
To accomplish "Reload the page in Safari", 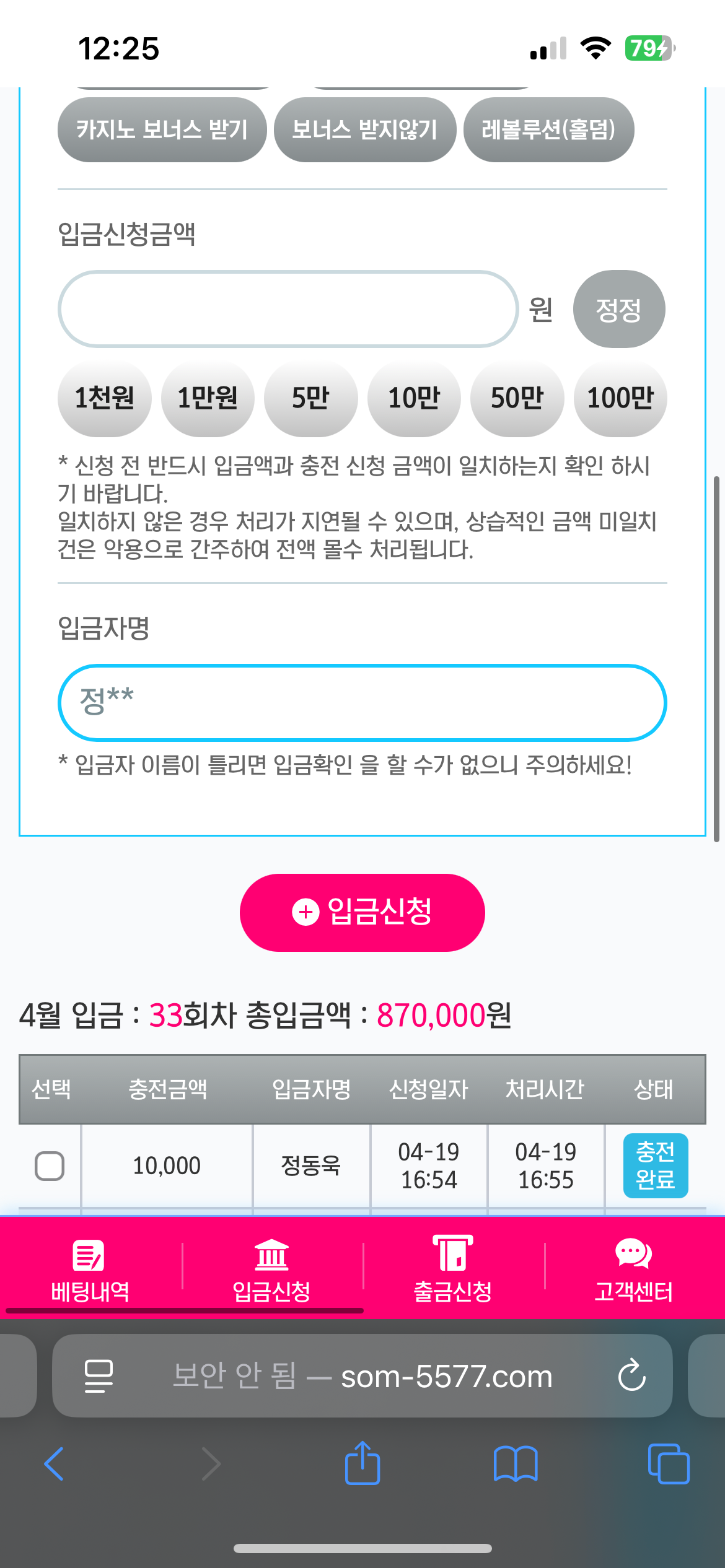I will 631,1375.
